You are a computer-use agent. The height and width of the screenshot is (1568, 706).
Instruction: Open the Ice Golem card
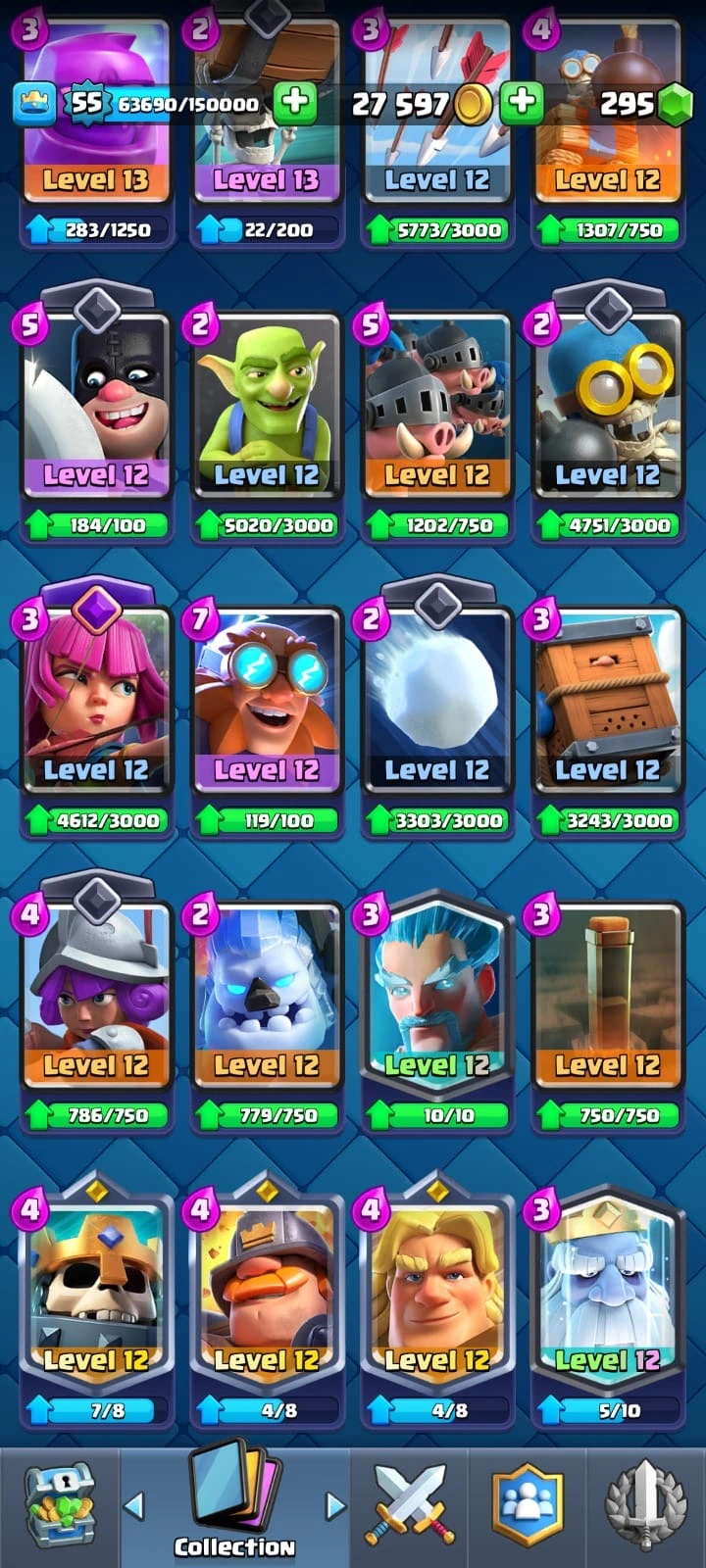pos(266,995)
